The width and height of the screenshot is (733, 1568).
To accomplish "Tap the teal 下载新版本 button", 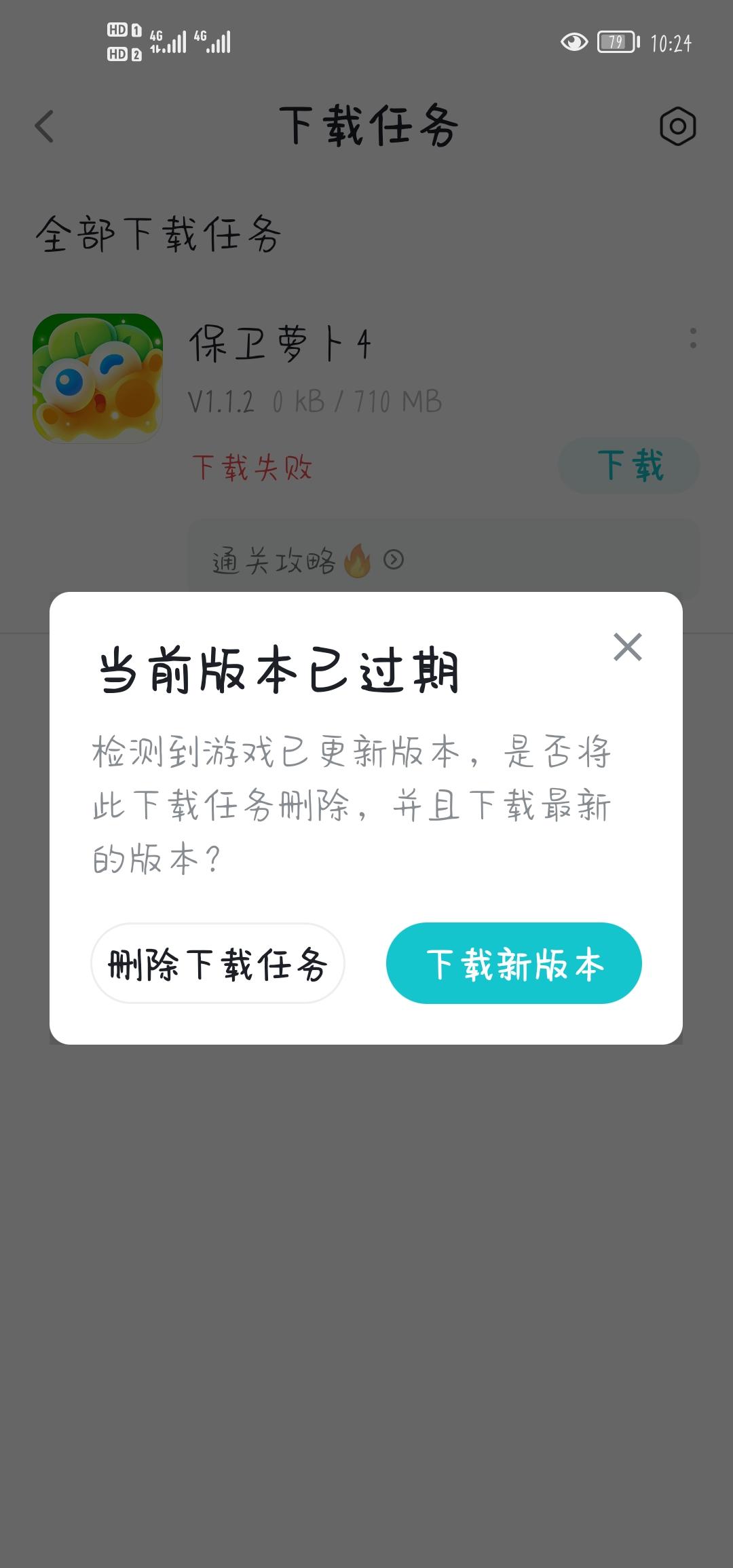I will pos(513,963).
